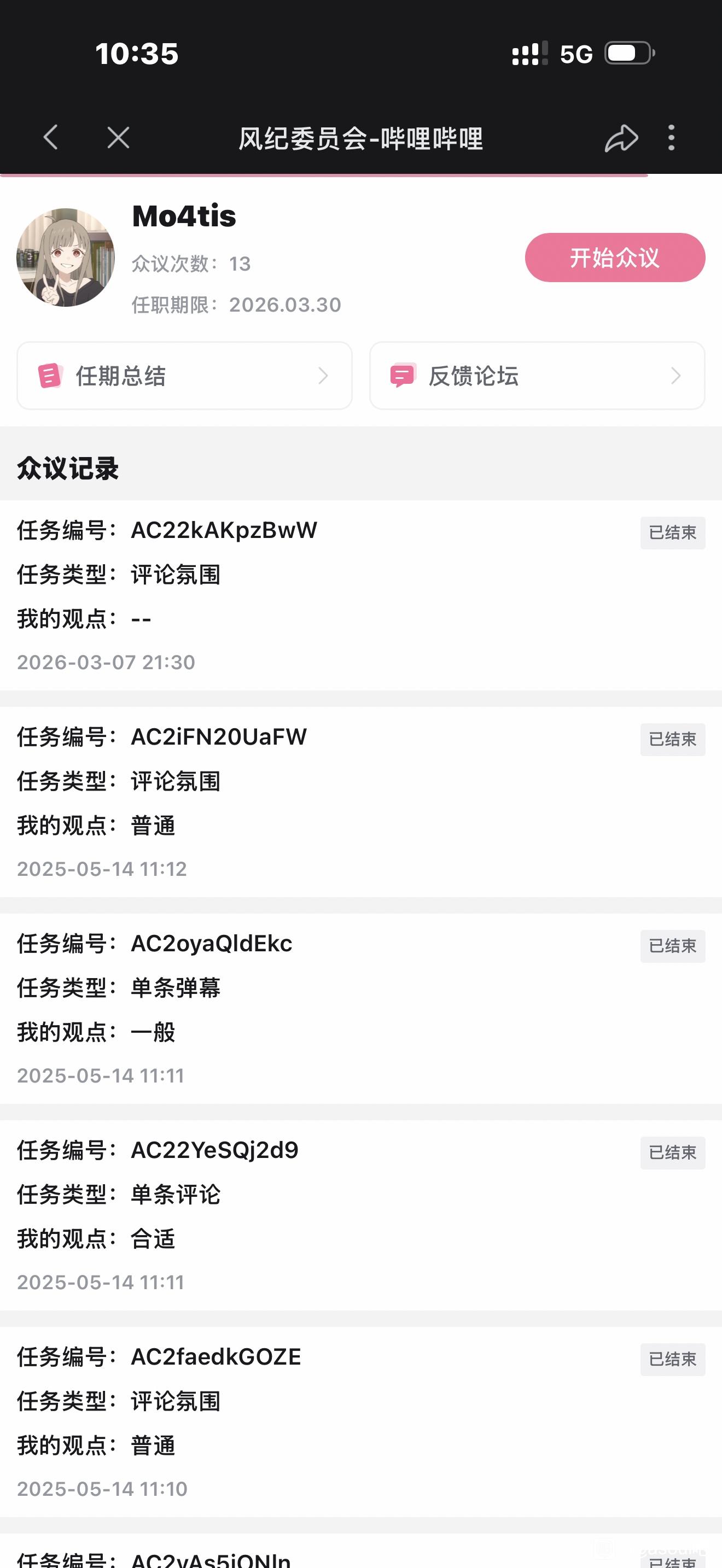Open the three-dot overflow menu
The width and height of the screenshot is (722, 1568).
click(x=671, y=138)
